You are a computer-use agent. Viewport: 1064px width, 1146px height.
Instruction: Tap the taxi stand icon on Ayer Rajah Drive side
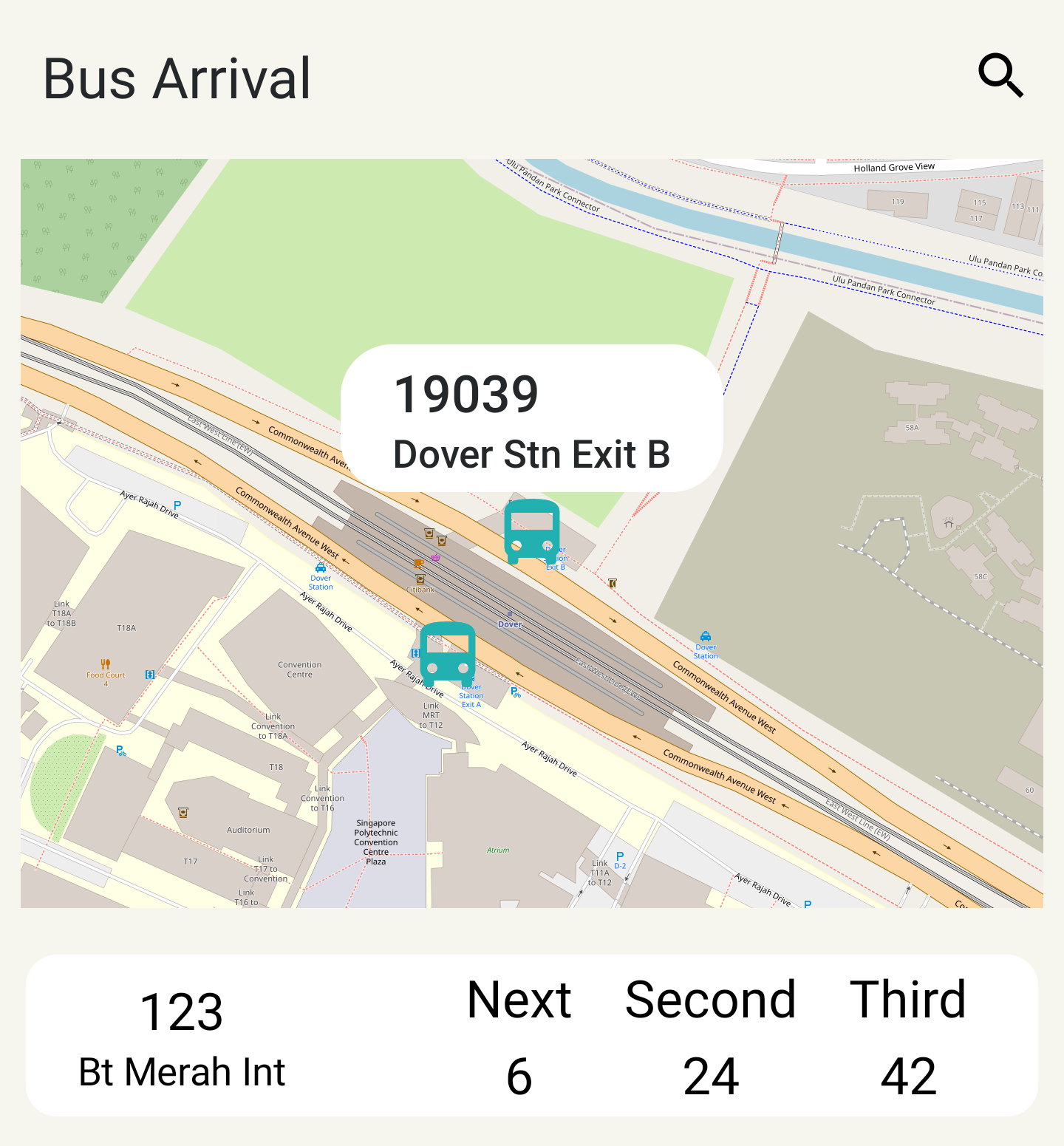tap(319, 569)
